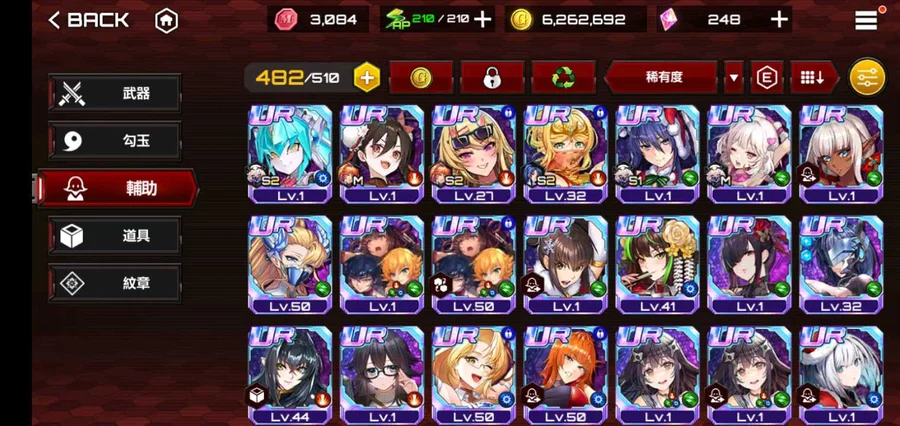Open the gold filter settings button
Image resolution: width=900 pixels, height=426 pixels.
pos(866,77)
